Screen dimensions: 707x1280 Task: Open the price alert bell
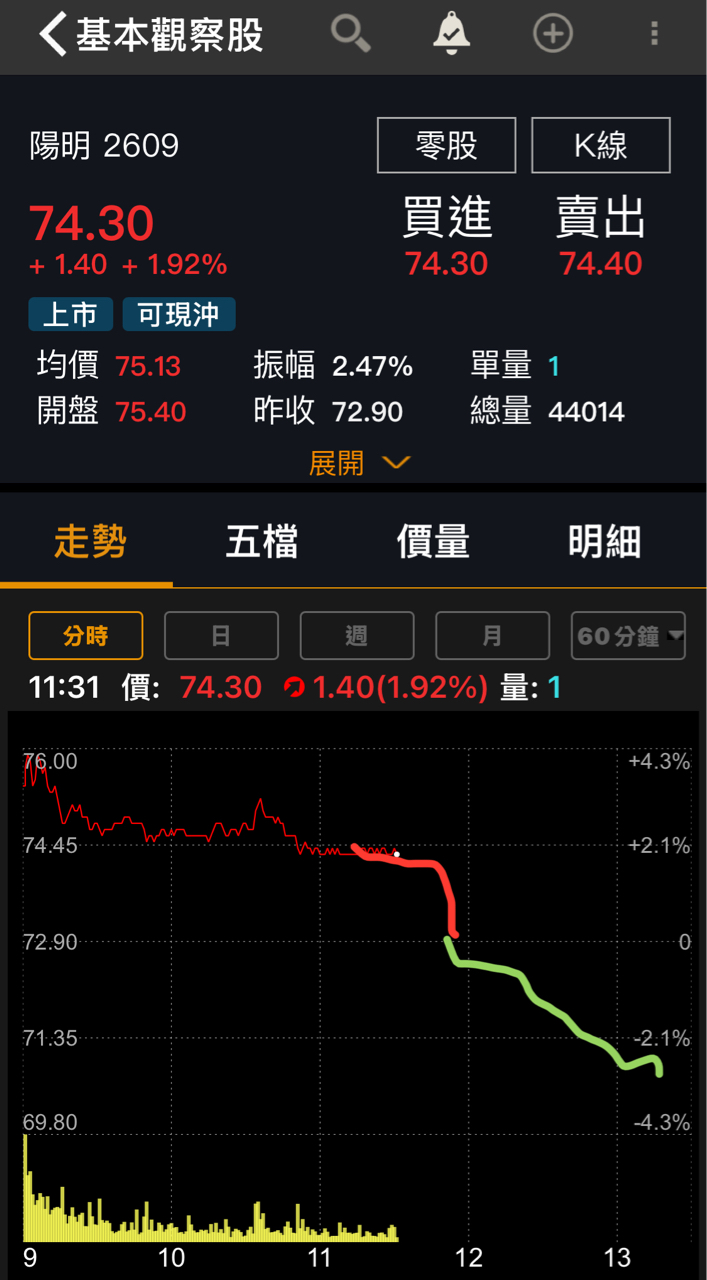[452, 35]
